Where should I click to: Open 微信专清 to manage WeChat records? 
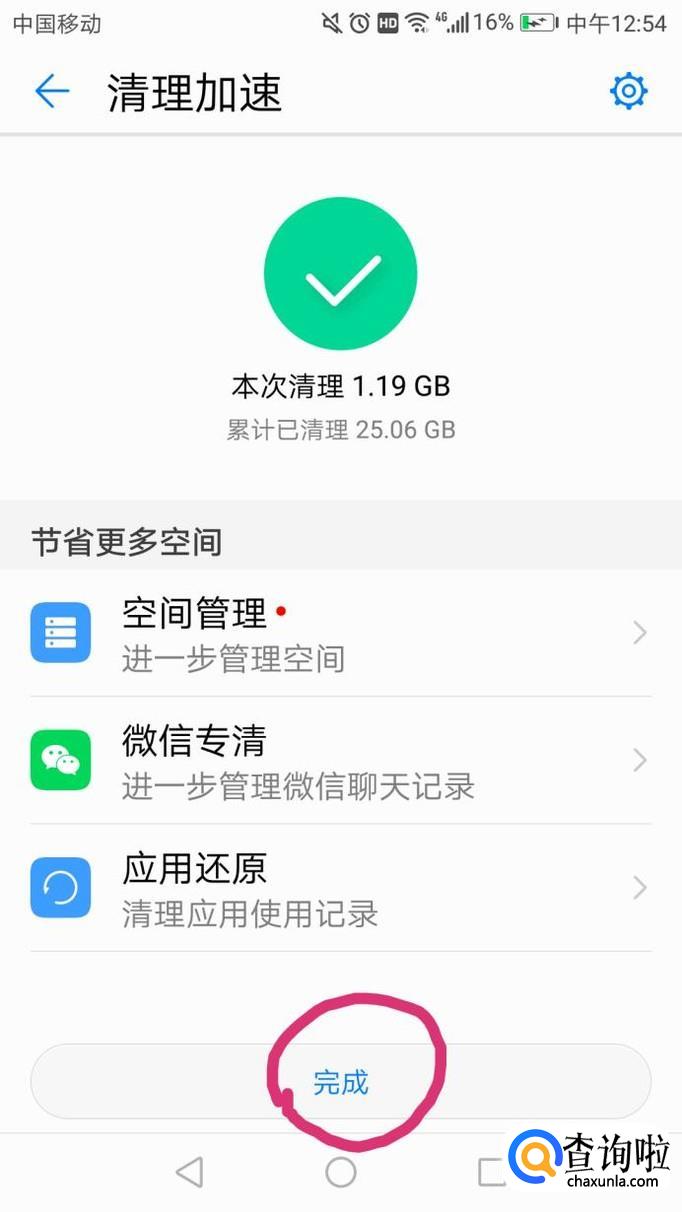pyautogui.click(x=340, y=761)
